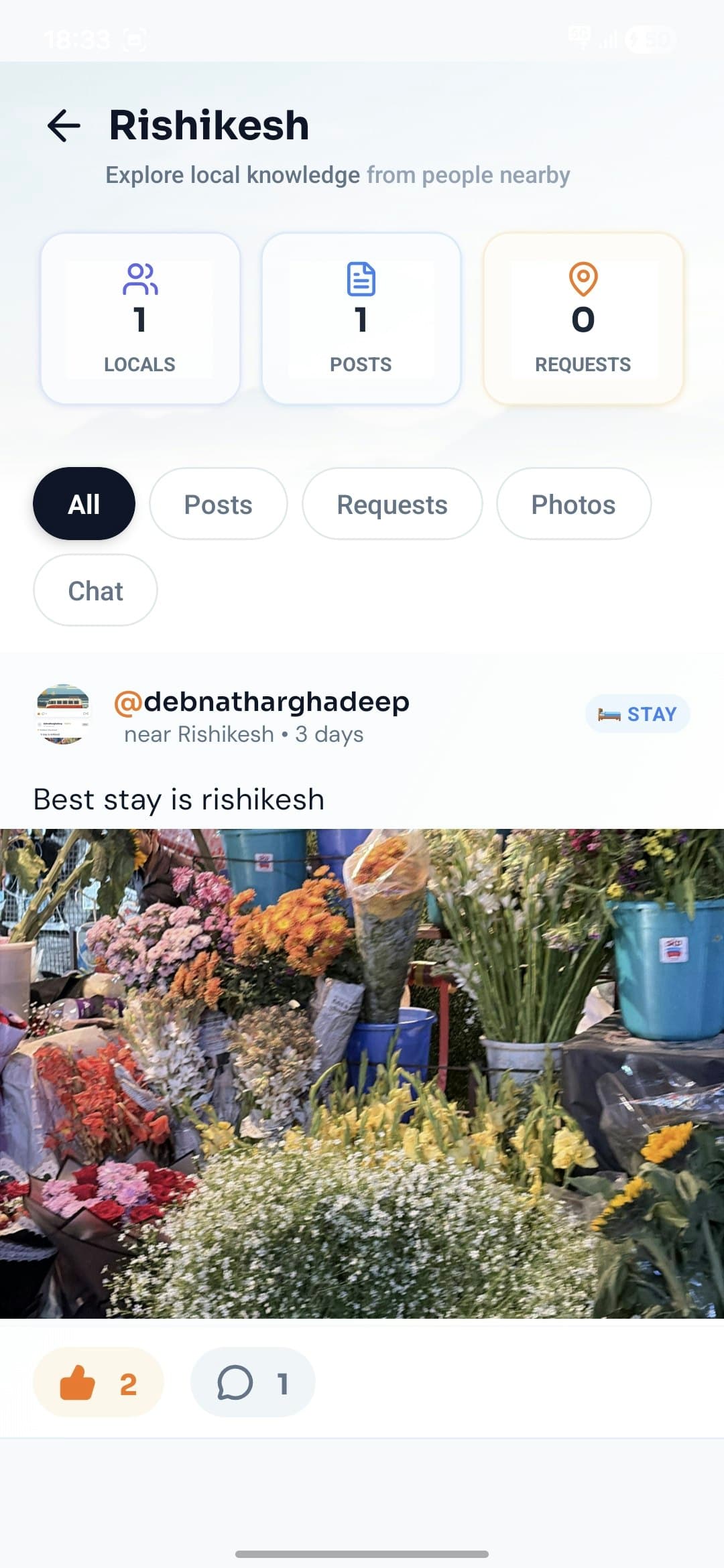Enable the Chat filter
This screenshot has width=724, height=1568.
click(95, 590)
